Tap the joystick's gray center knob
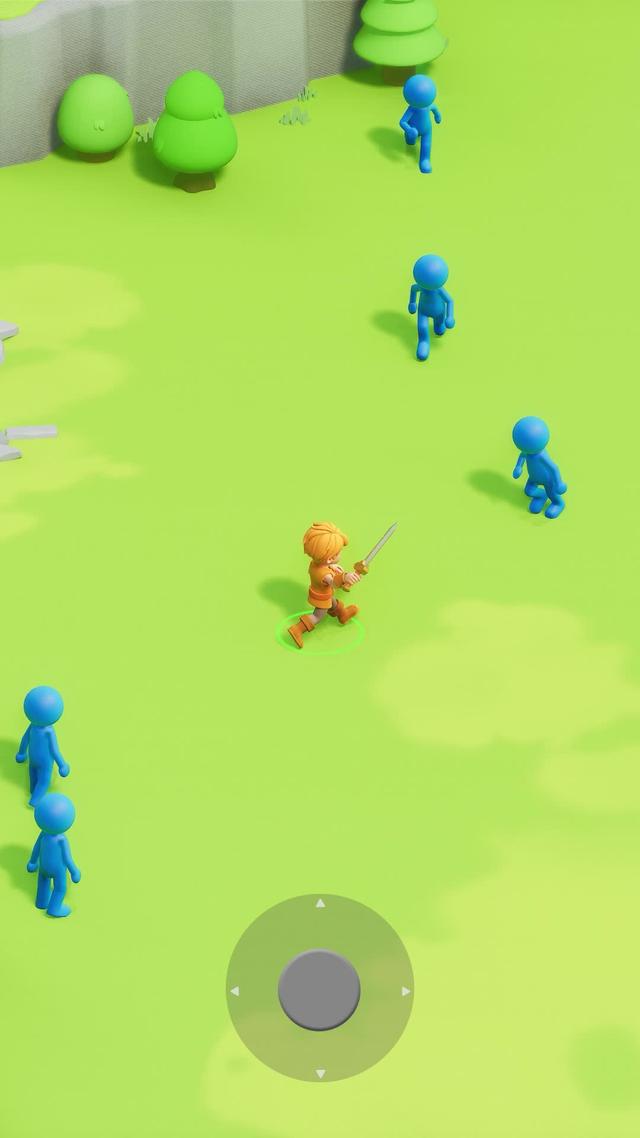The width and height of the screenshot is (640, 1138). [319, 990]
